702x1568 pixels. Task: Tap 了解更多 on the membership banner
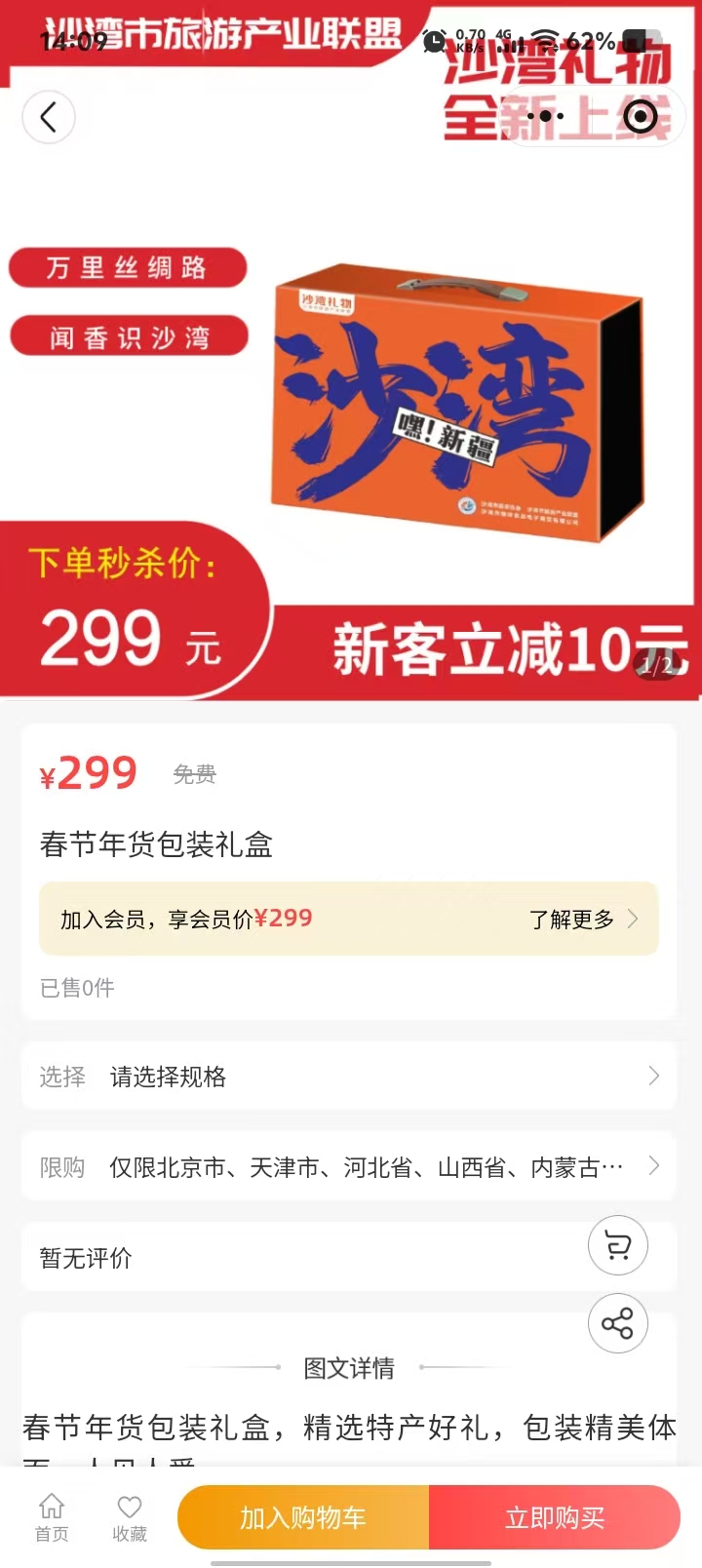pyautogui.click(x=583, y=920)
